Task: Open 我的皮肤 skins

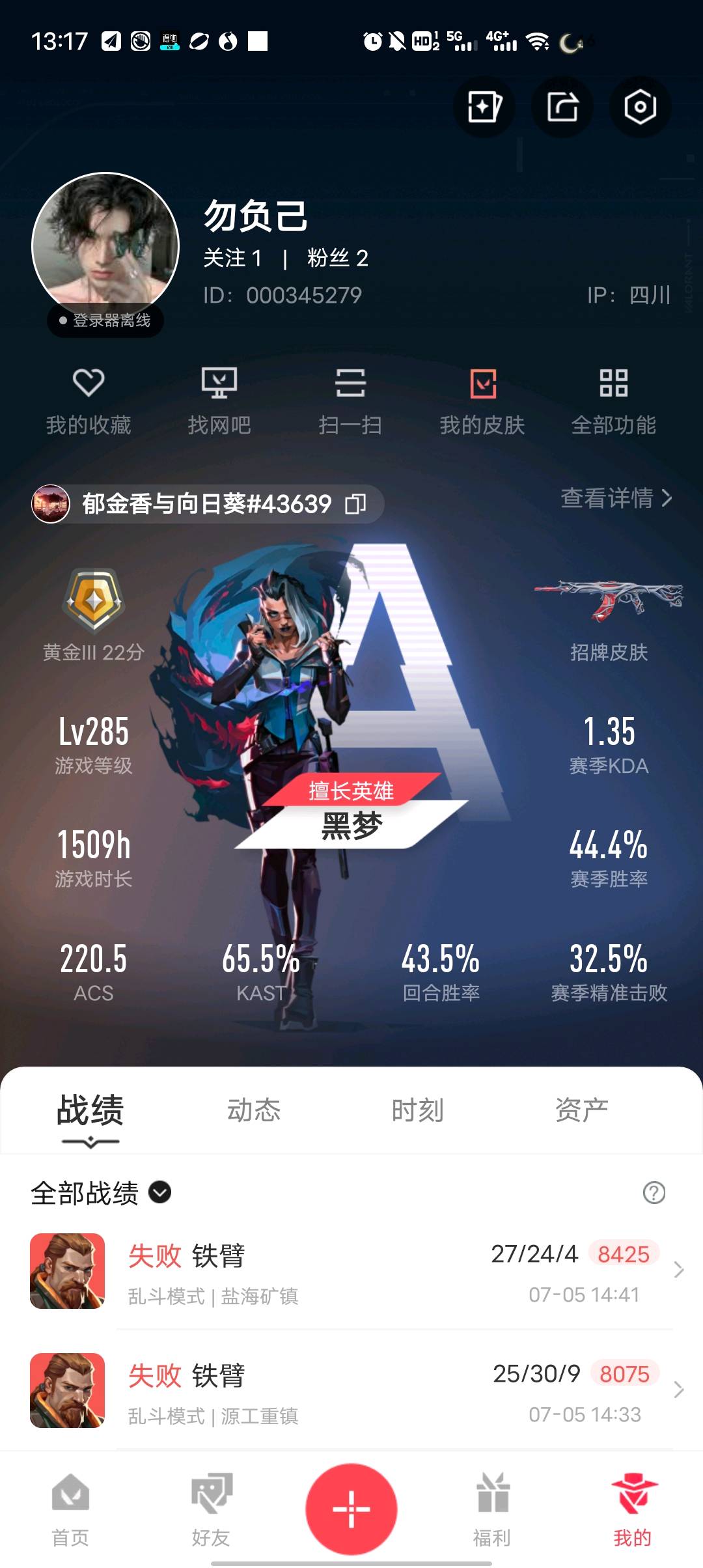Action: [482, 400]
